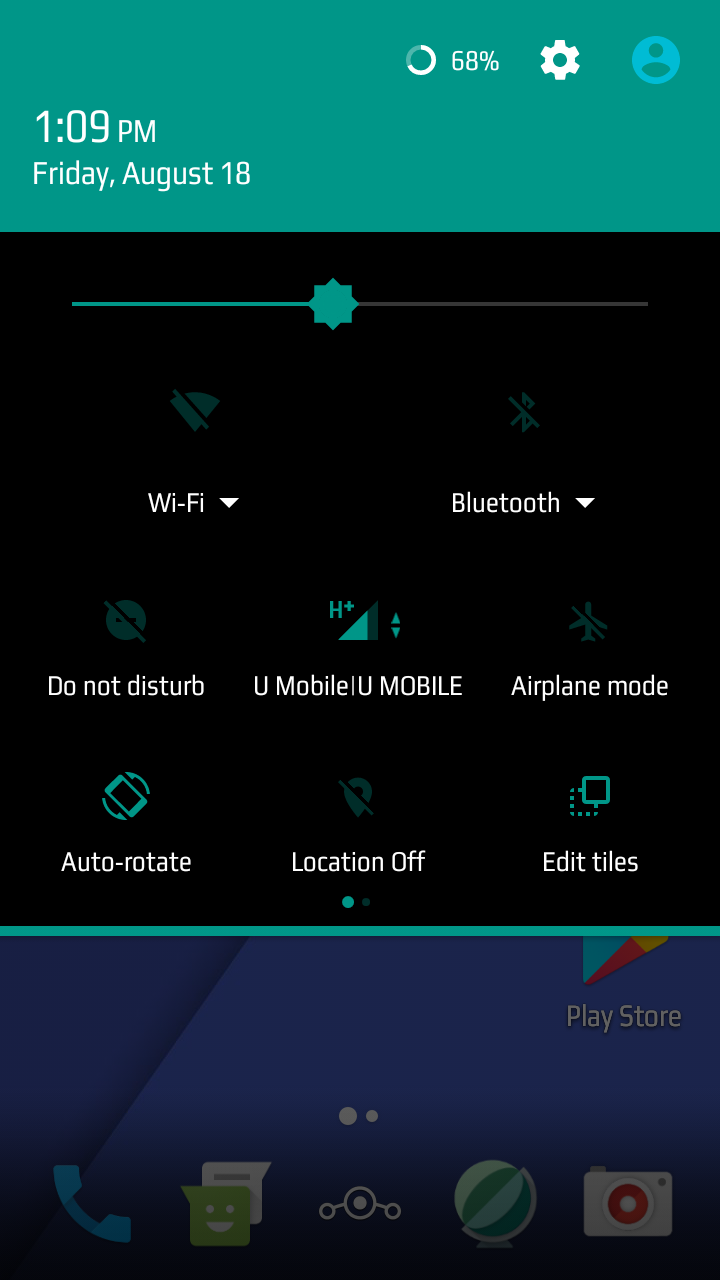This screenshot has width=720, height=1280.
Task: Turn on Location
Action: point(358,797)
